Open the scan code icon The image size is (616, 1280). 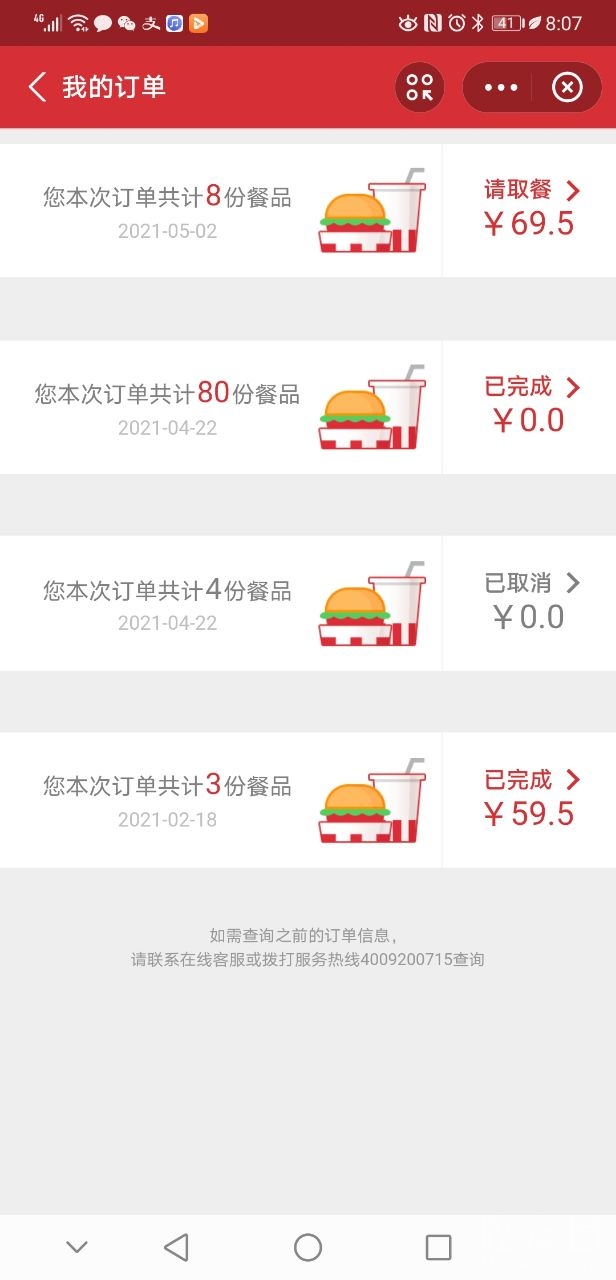point(420,87)
